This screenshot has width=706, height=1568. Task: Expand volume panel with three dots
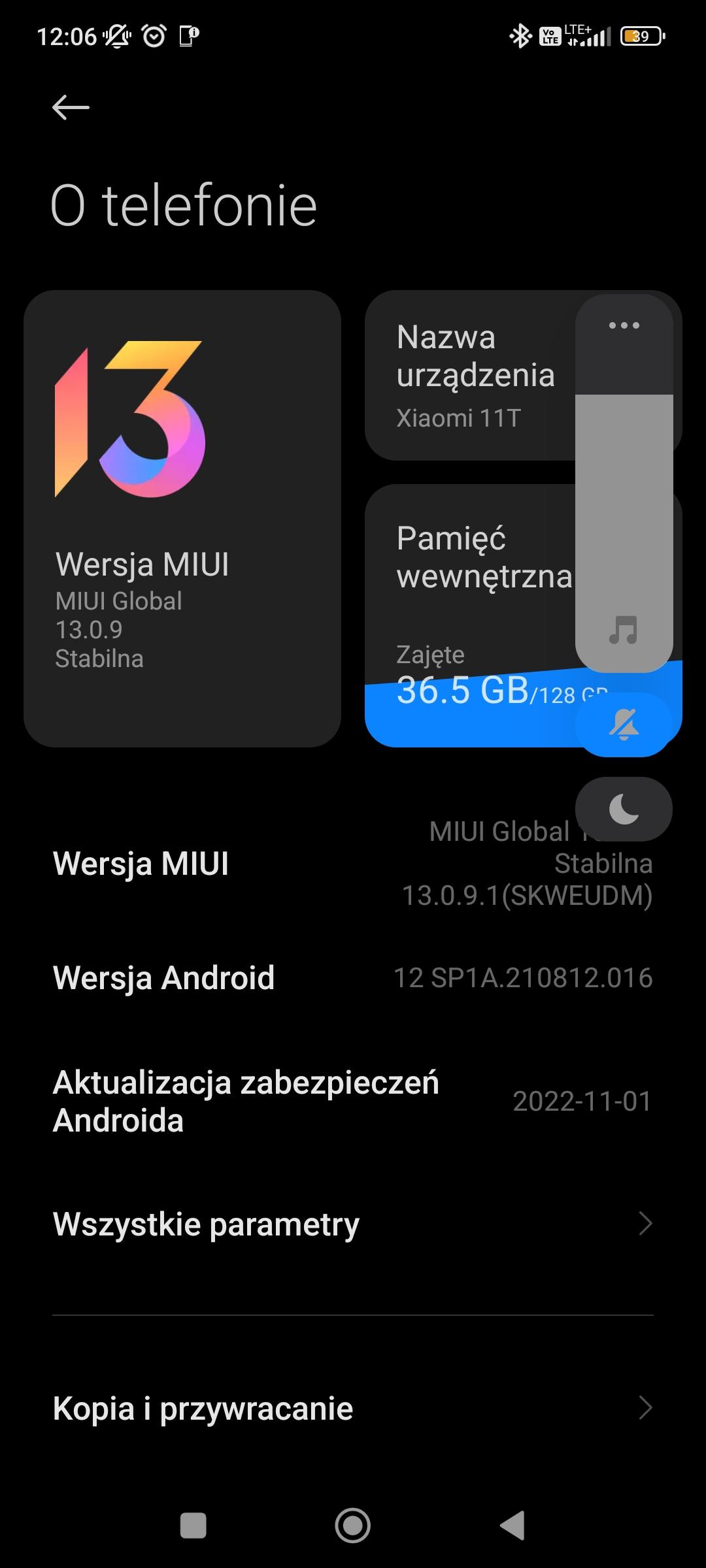point(624,325)
